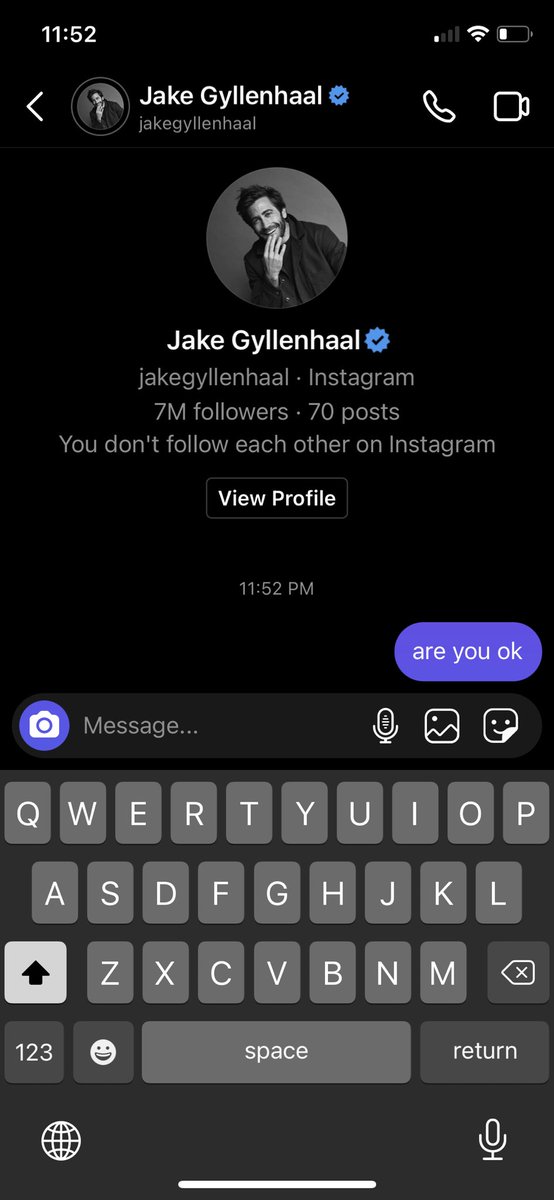Open the sticker picker
Viewport: 554px width, 1200px height.
coord(500,725)
